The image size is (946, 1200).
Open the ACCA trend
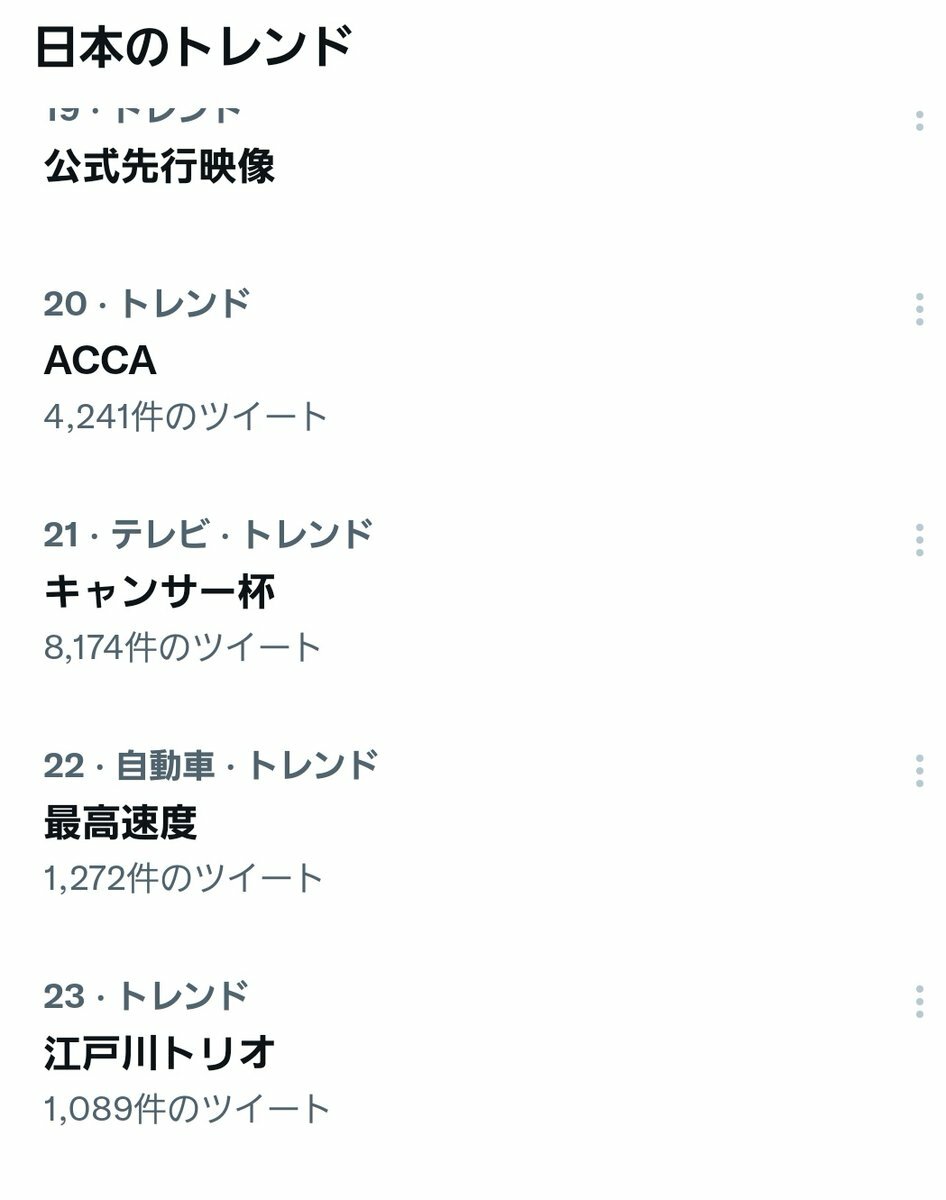100,361
